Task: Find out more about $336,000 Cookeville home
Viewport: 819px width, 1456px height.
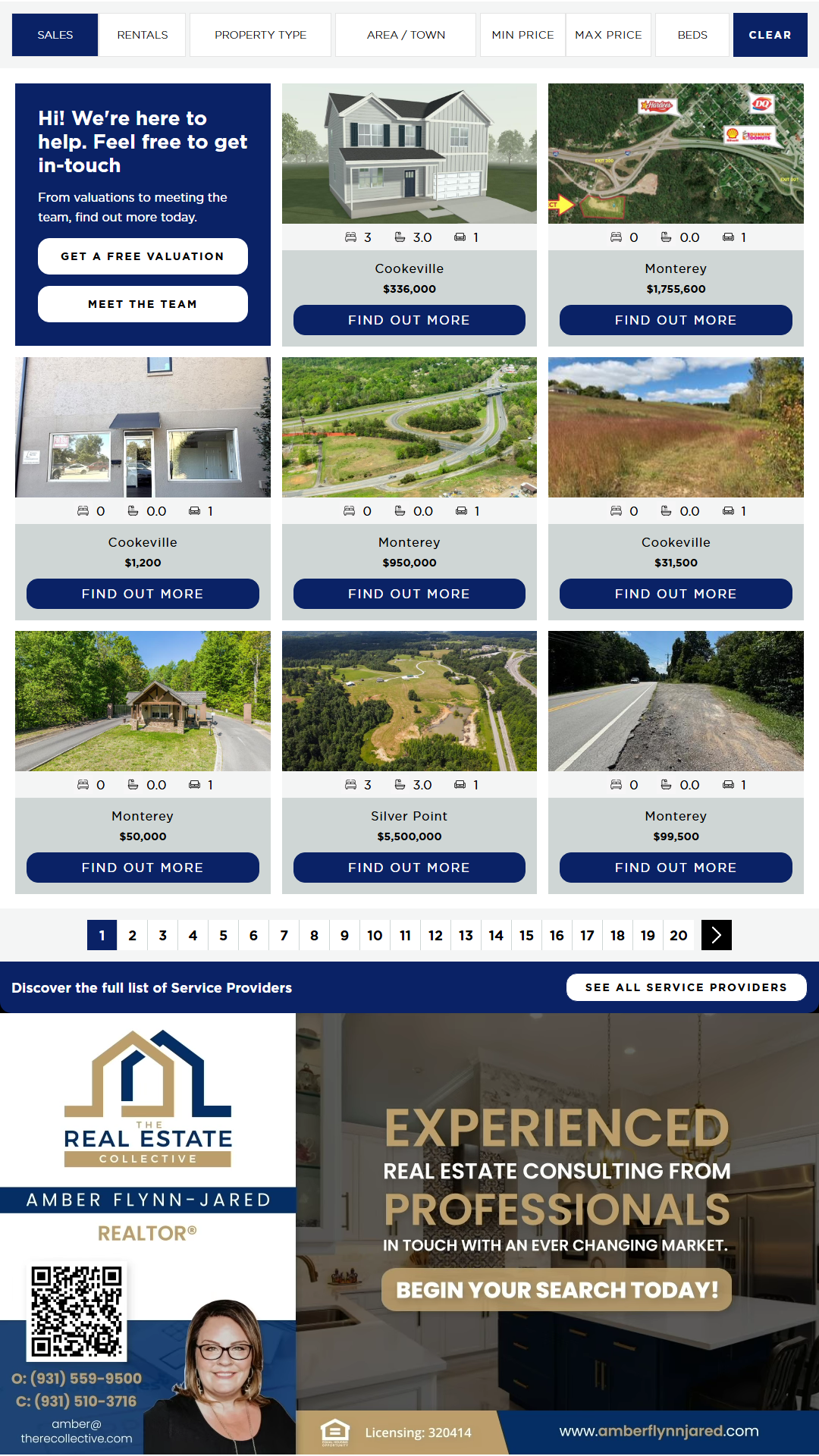Action: pos(409,320)
